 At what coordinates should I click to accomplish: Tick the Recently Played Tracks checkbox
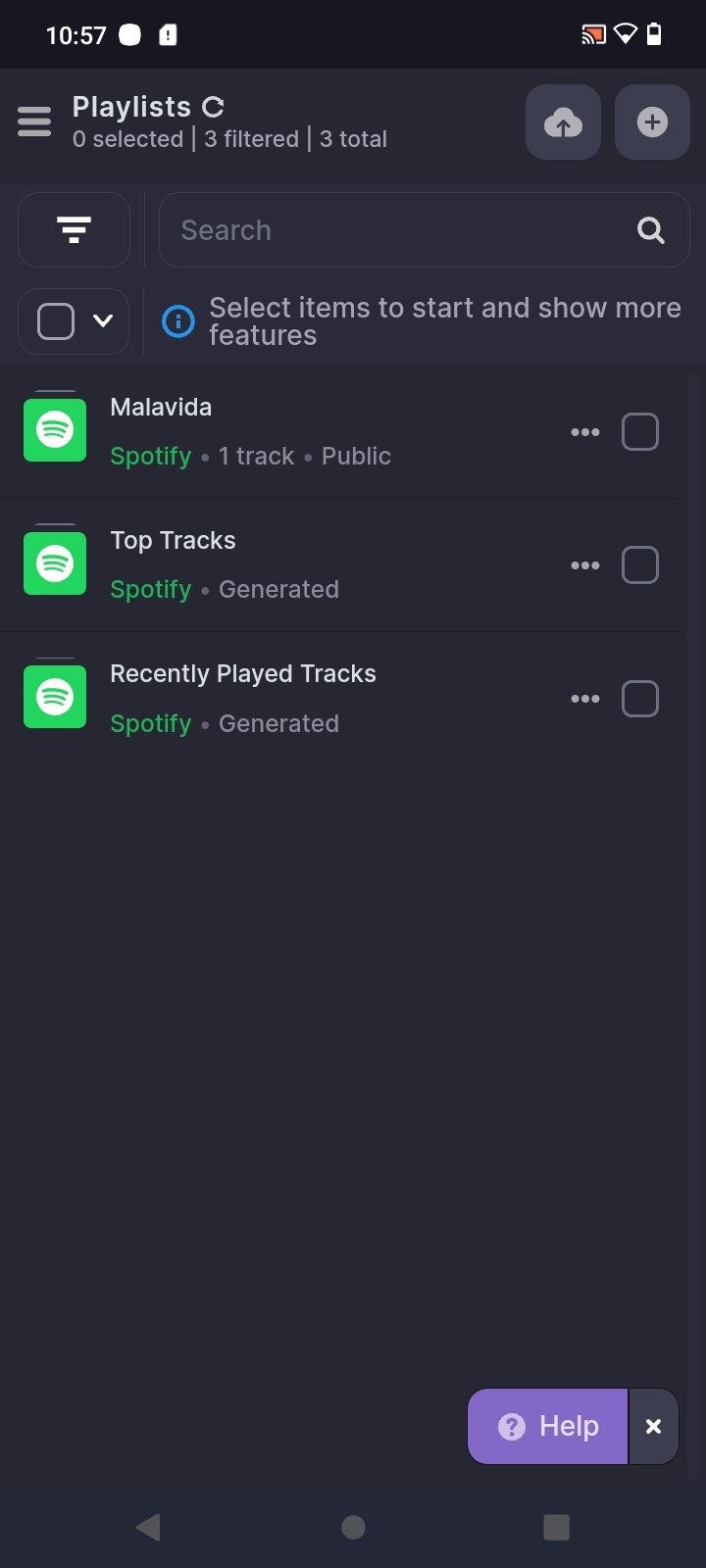click(x=640, y=699)
